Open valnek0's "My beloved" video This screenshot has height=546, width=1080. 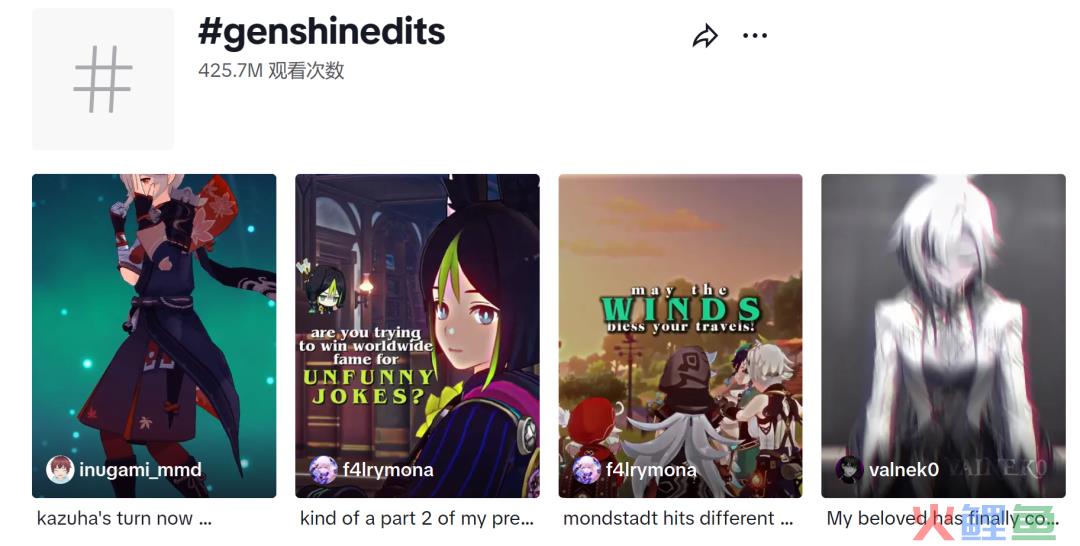tap(943, 335)
